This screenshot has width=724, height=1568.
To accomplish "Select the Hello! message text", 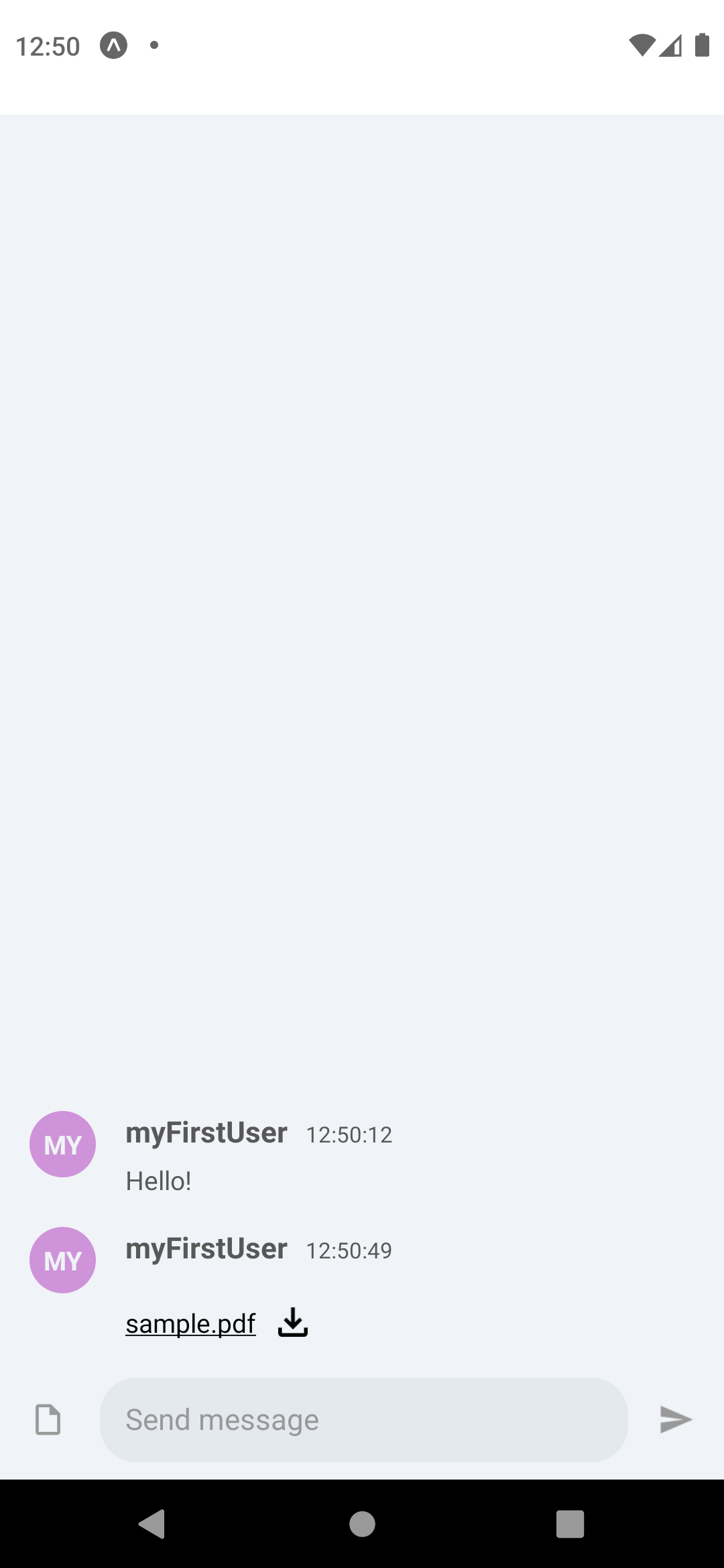I will pos(158,1181).
